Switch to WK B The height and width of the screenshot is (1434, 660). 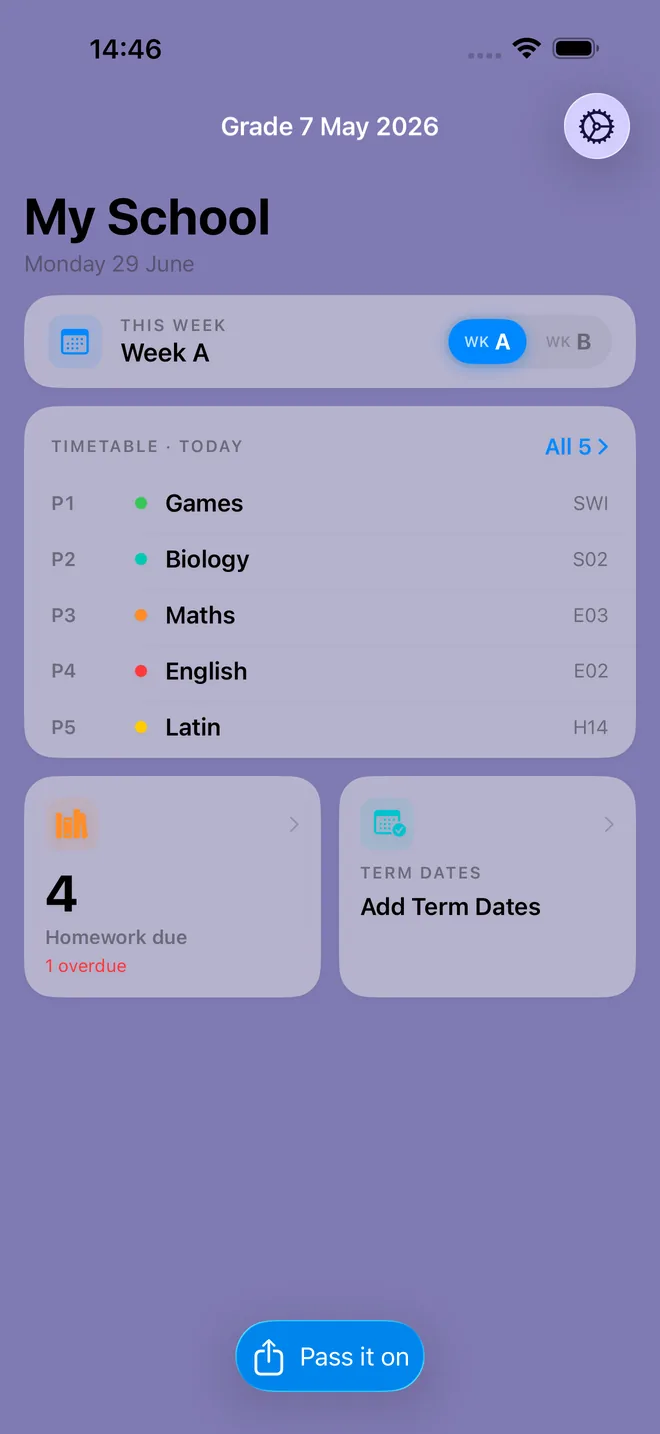tap(568, 342)
